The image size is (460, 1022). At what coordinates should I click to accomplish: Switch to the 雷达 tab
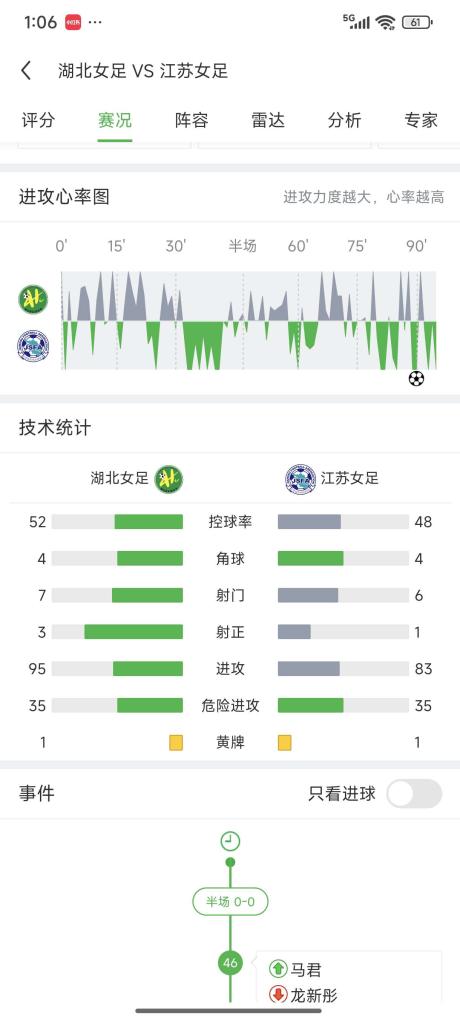pyautogui.click(x=268, y=121)
